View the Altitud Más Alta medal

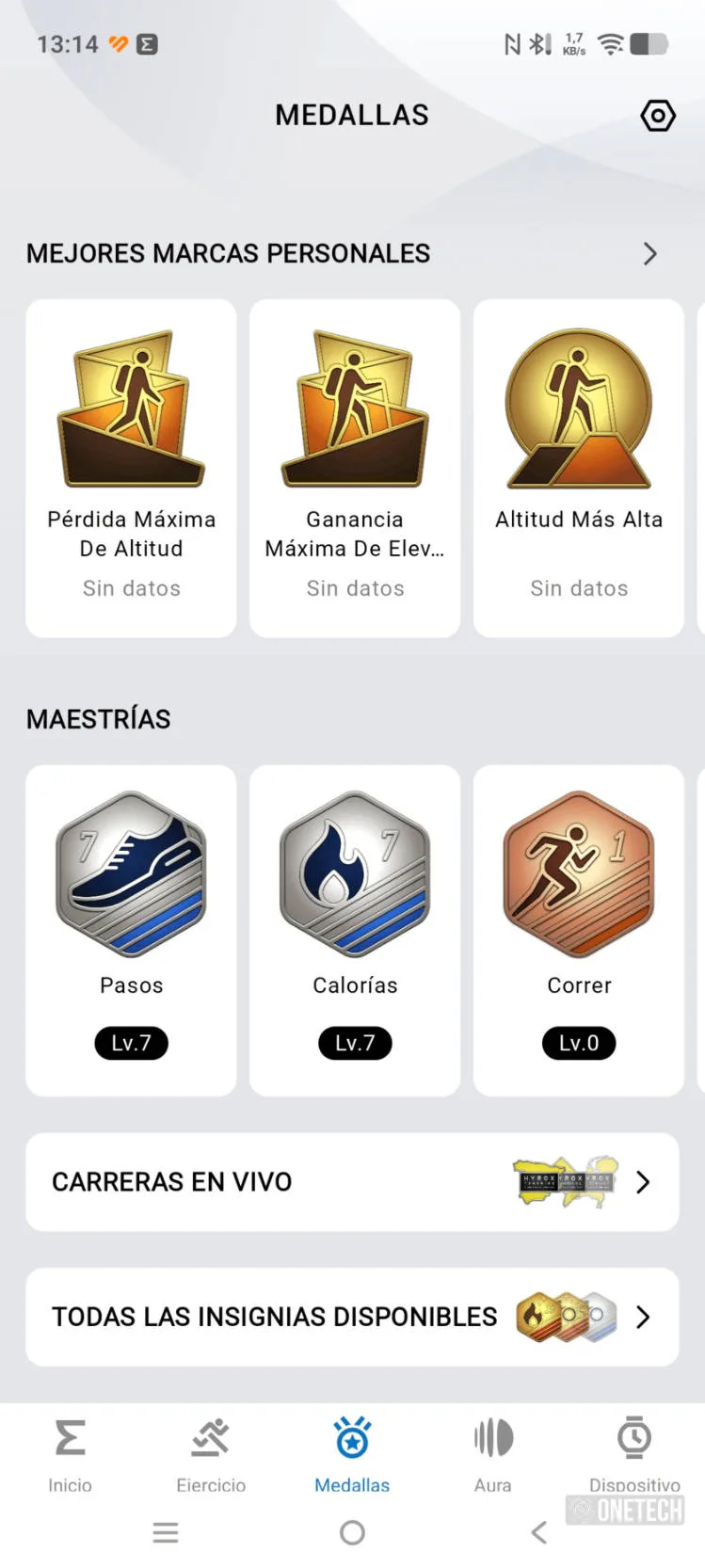pyautogui.click(x=579, y=468)
